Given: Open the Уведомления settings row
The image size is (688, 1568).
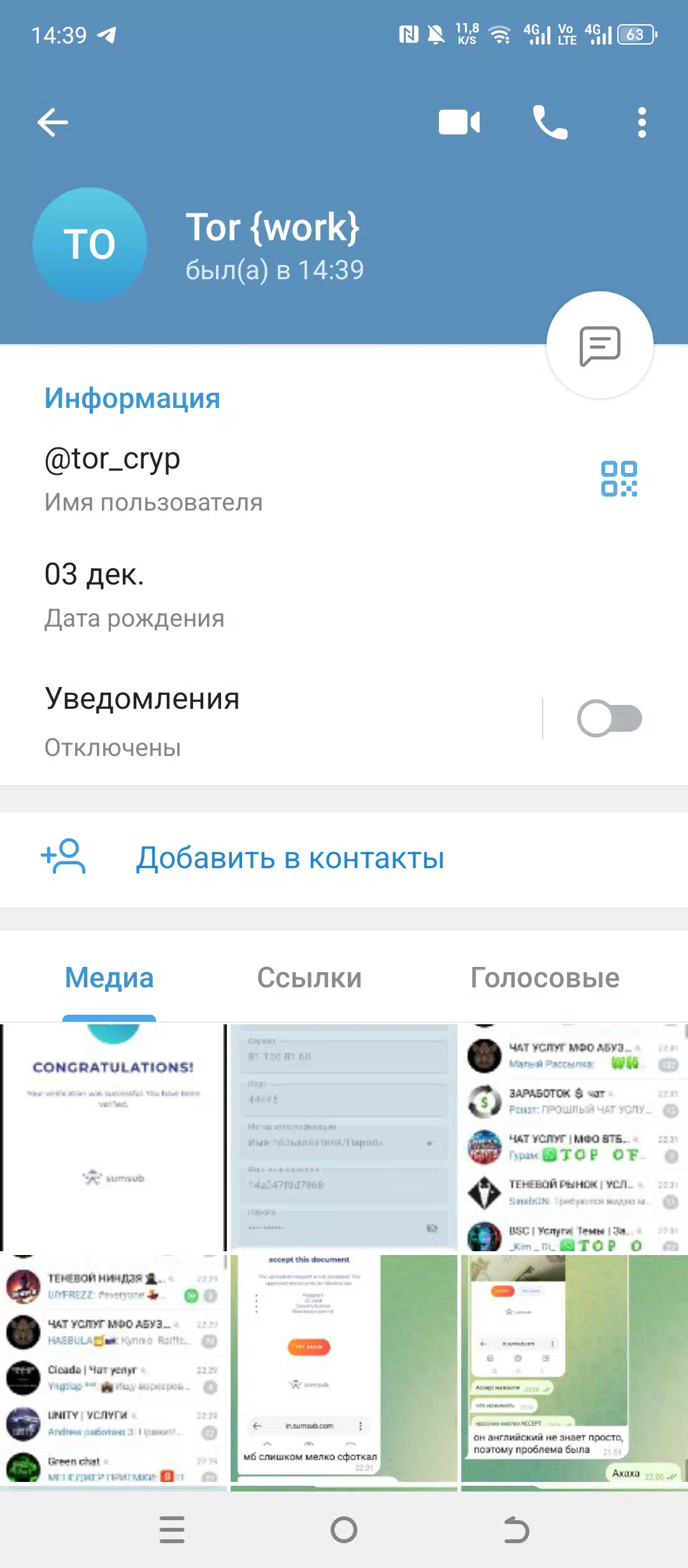Looking at the screenshot, I should 271,720.
